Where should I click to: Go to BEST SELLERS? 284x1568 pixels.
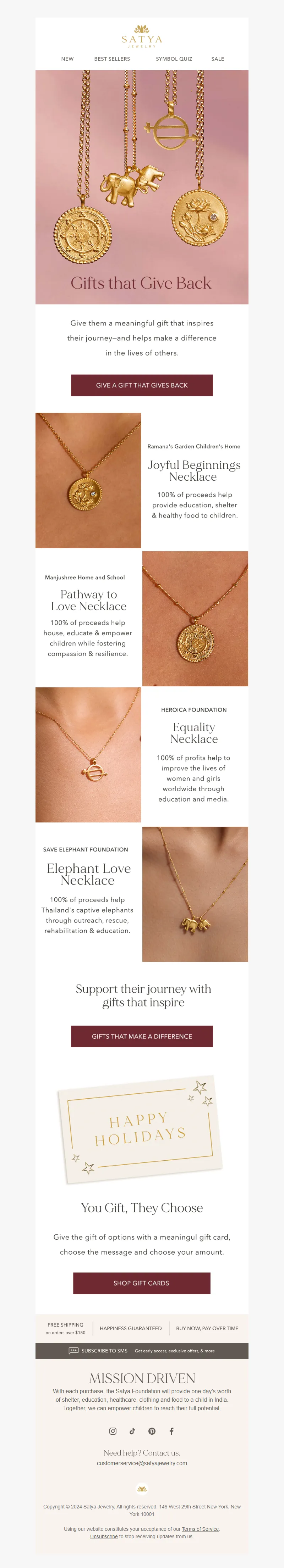111,59
